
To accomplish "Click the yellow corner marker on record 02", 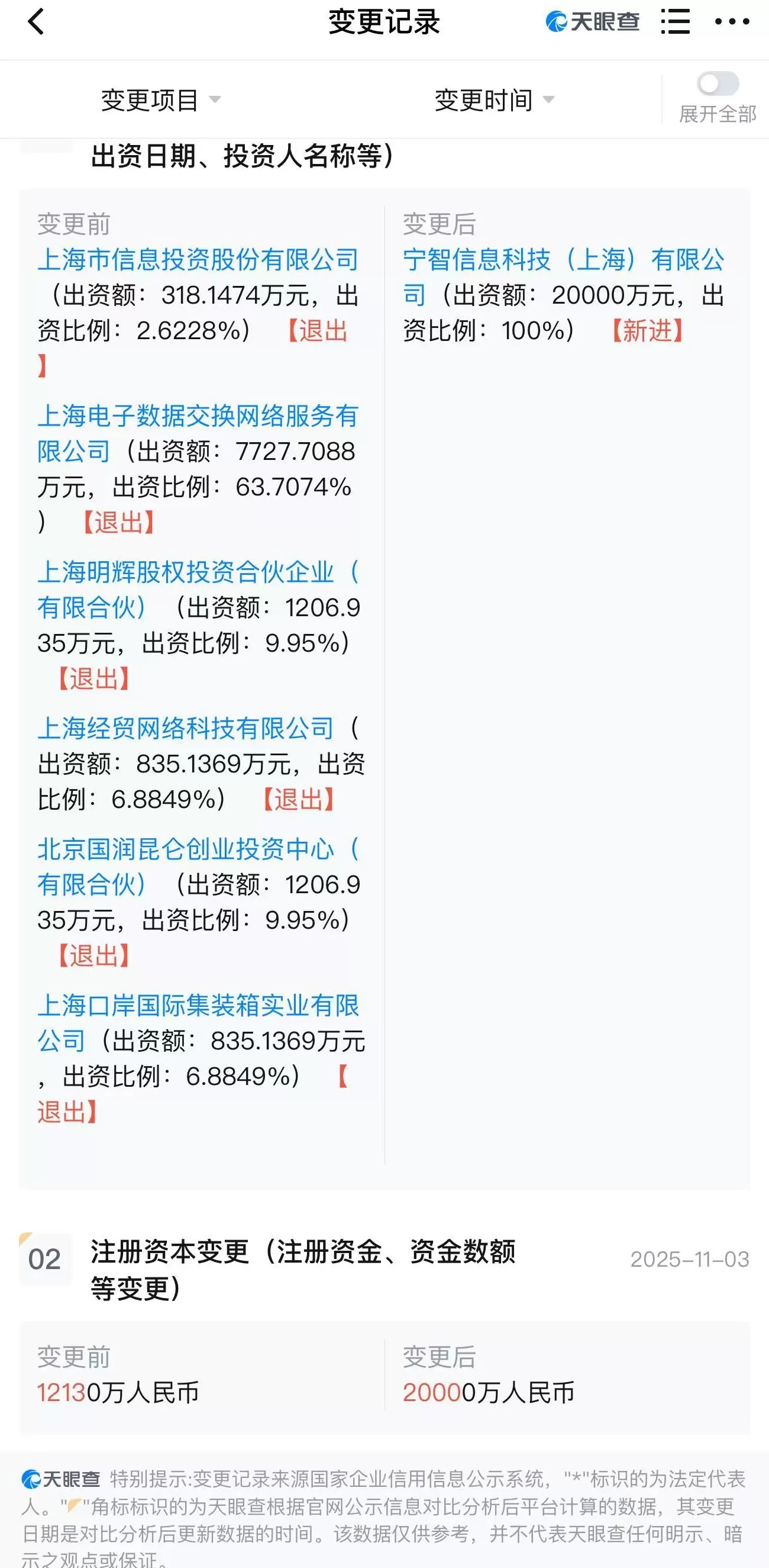I will click(24, 1237).
